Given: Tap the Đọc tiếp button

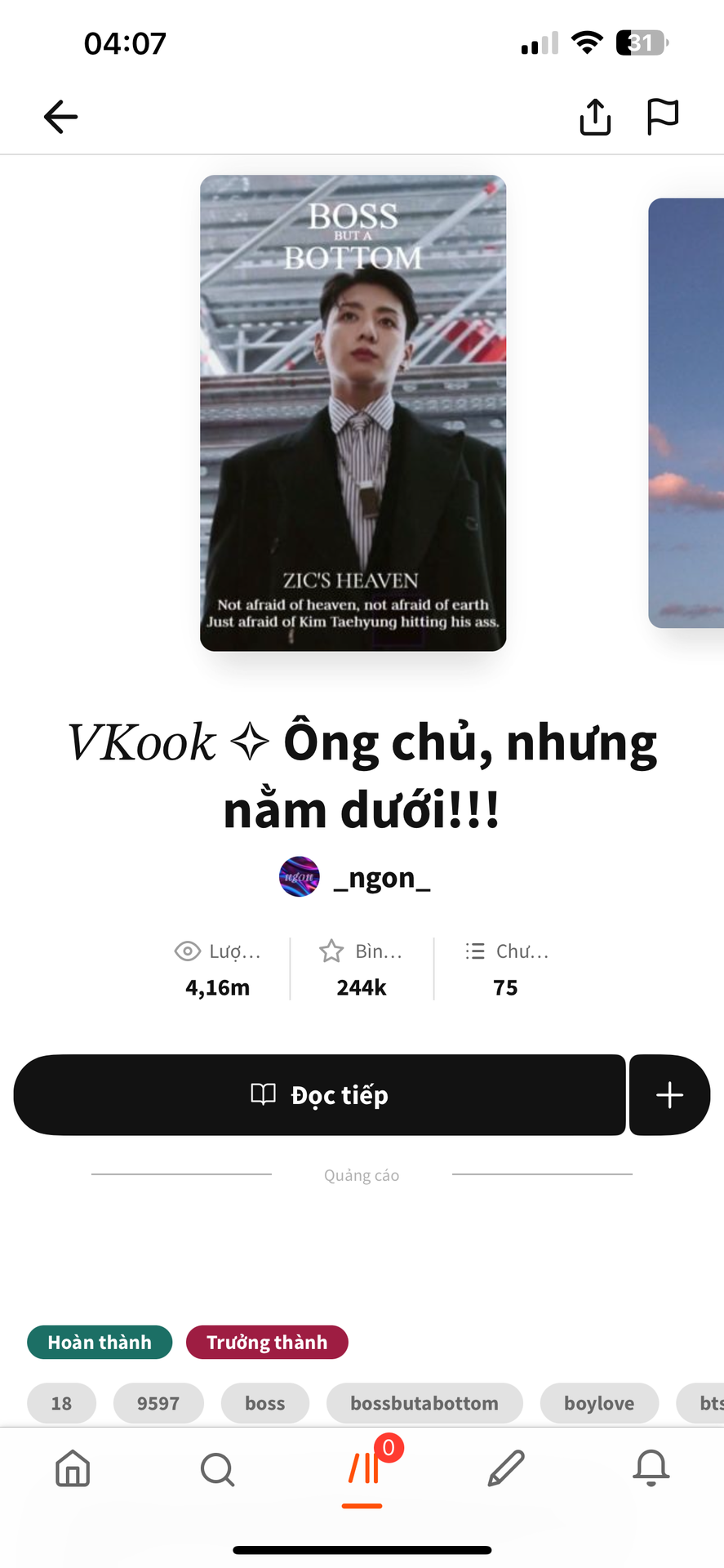Looking at the screenshot, I should click(x=320, y=1095).
